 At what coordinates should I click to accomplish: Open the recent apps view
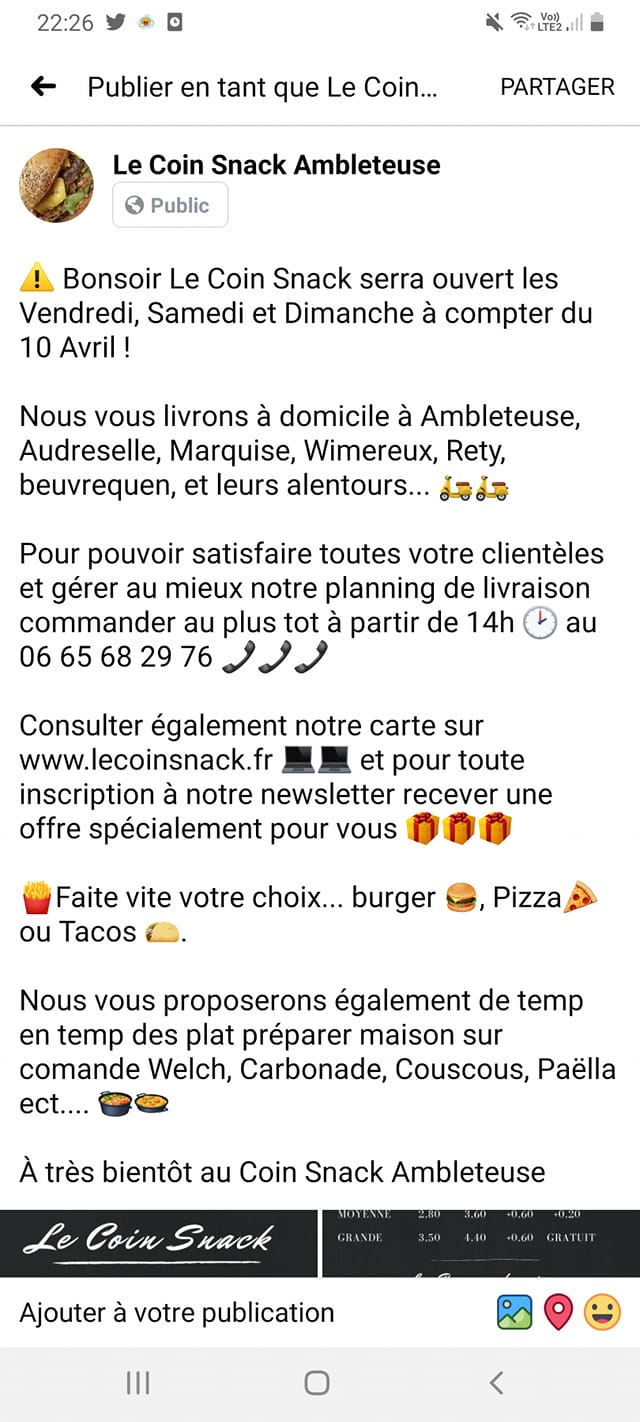[138, 1383]
